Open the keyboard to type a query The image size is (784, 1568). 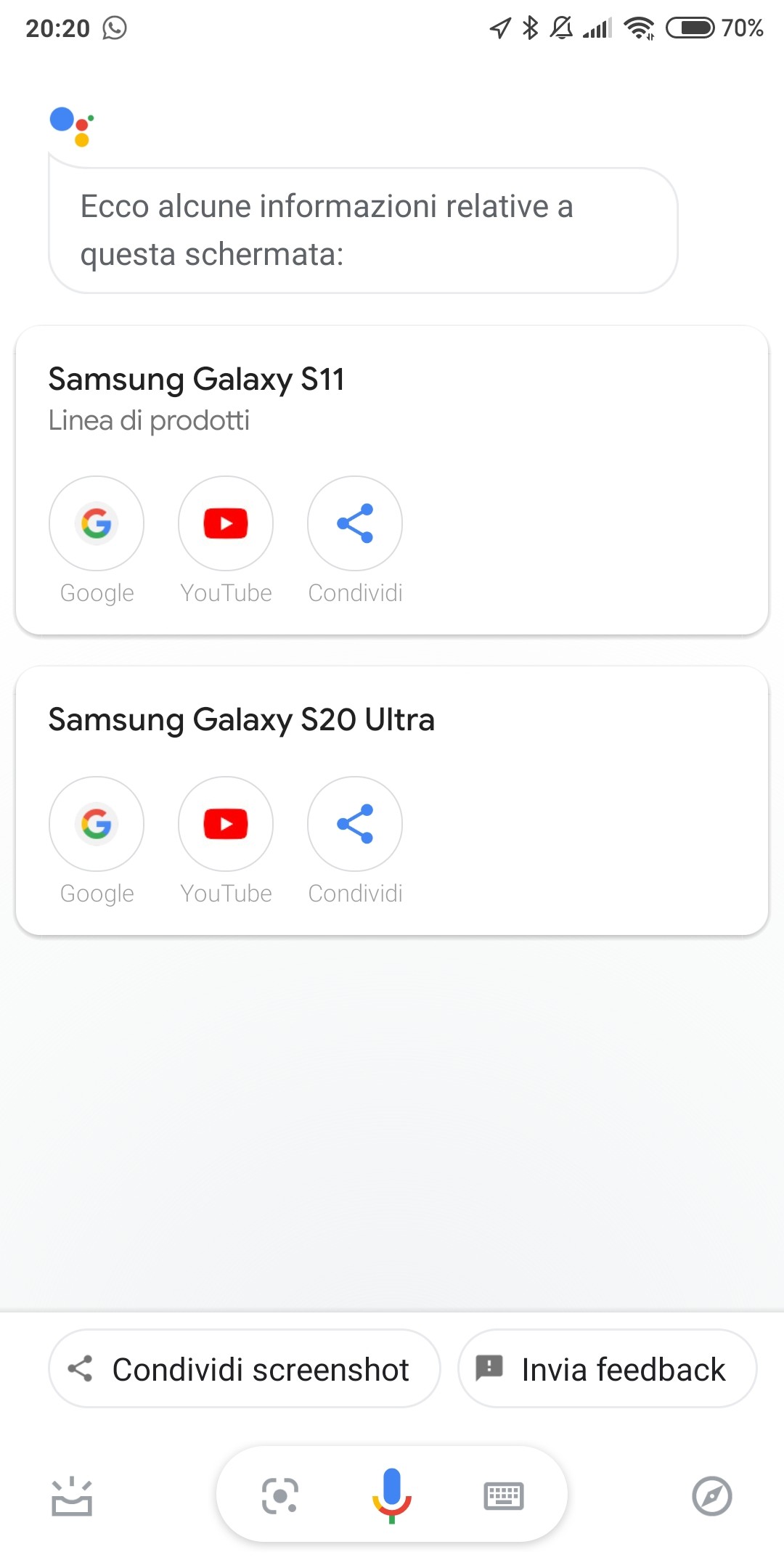pyautogui.click(x=504, y=1496)
